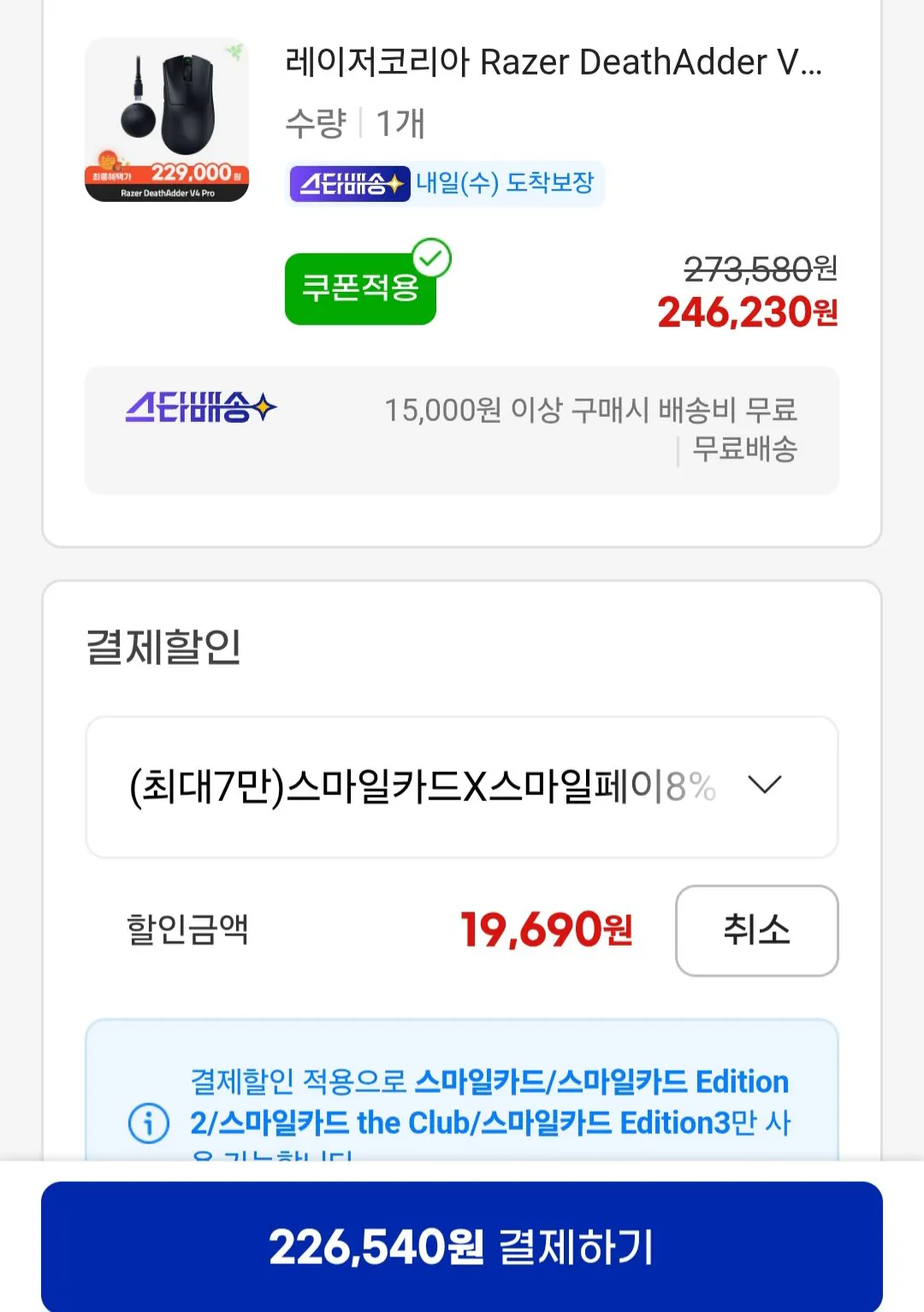Screen dimensions: 924x1312
Task: Expand the 스마일카드X스마일페이 8% payment discount dropdown
Action: coord(462,785)
